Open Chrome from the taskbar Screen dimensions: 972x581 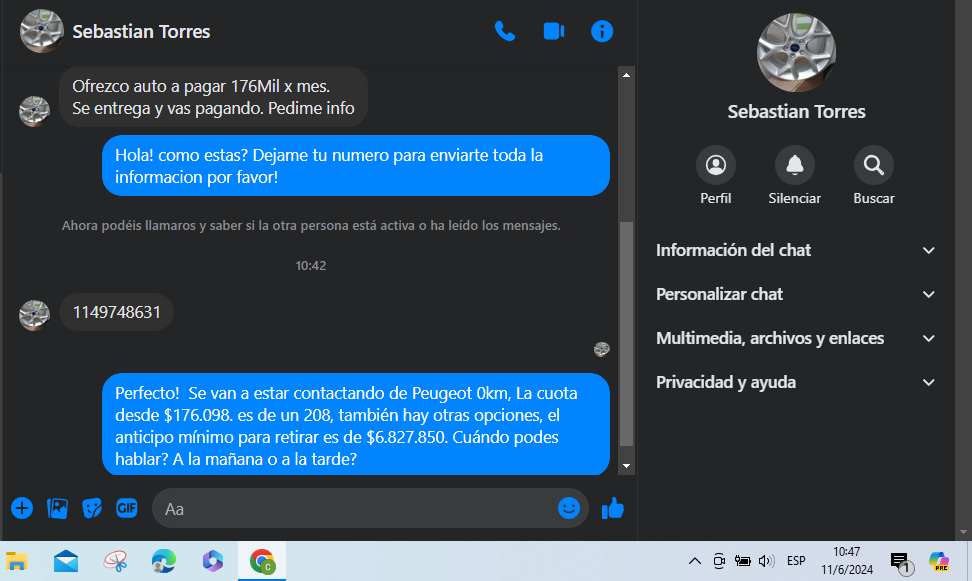[x=263, y=561]
